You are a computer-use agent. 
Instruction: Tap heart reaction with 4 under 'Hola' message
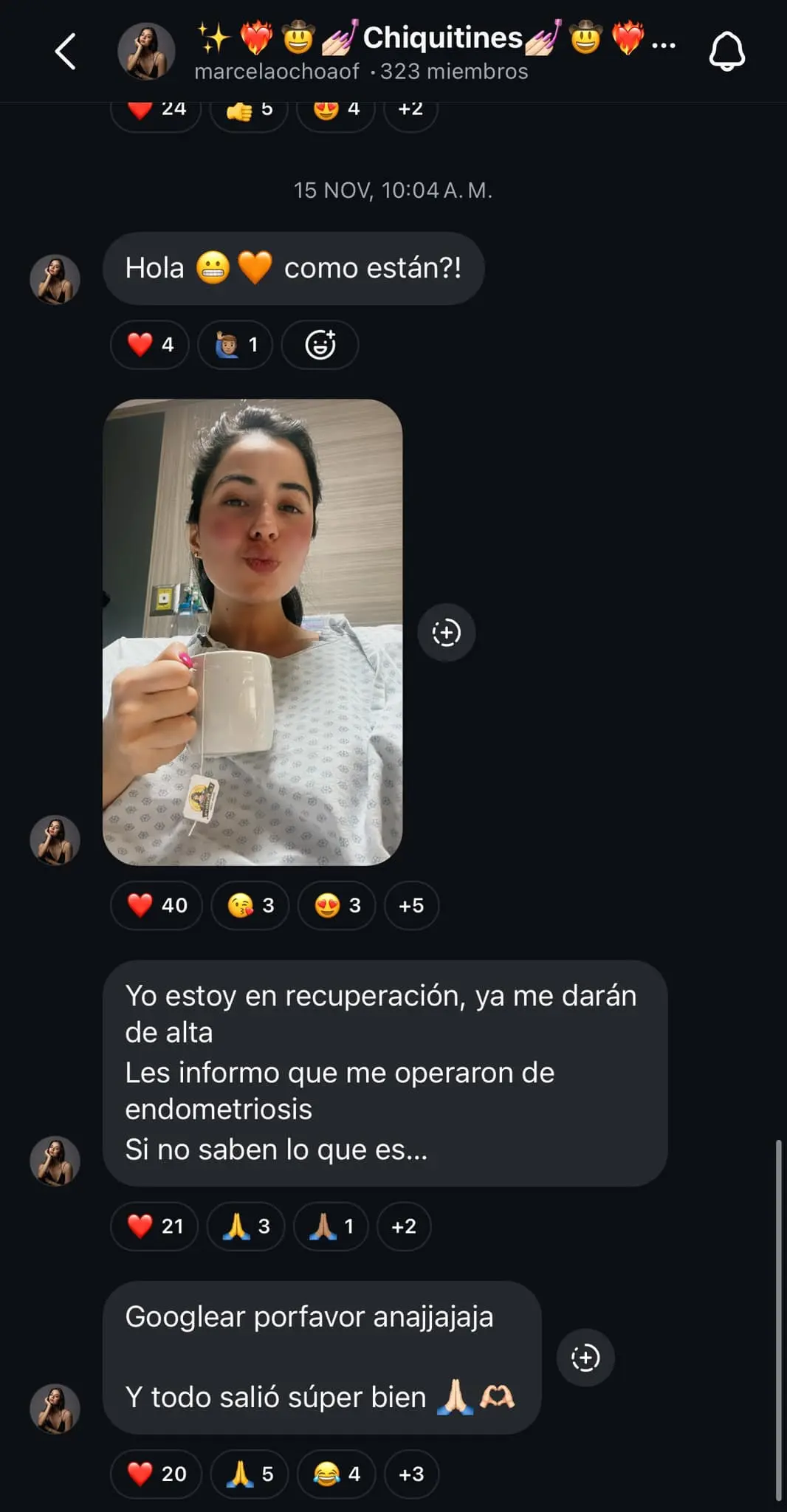pyautogui.click(x=151, y=345)
